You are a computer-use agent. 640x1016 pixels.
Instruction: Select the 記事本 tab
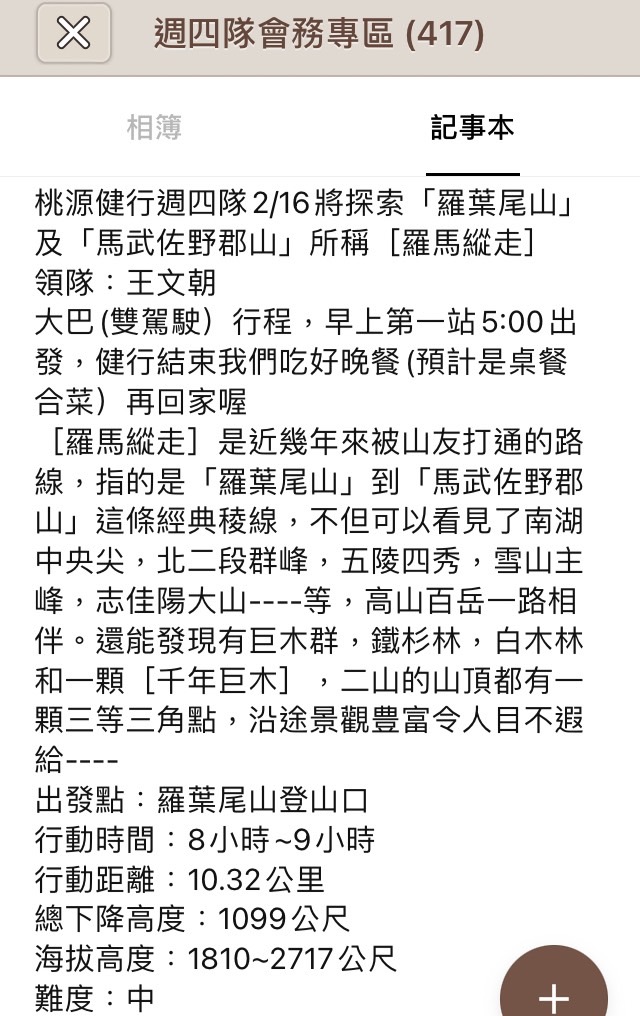click(473, 128)
